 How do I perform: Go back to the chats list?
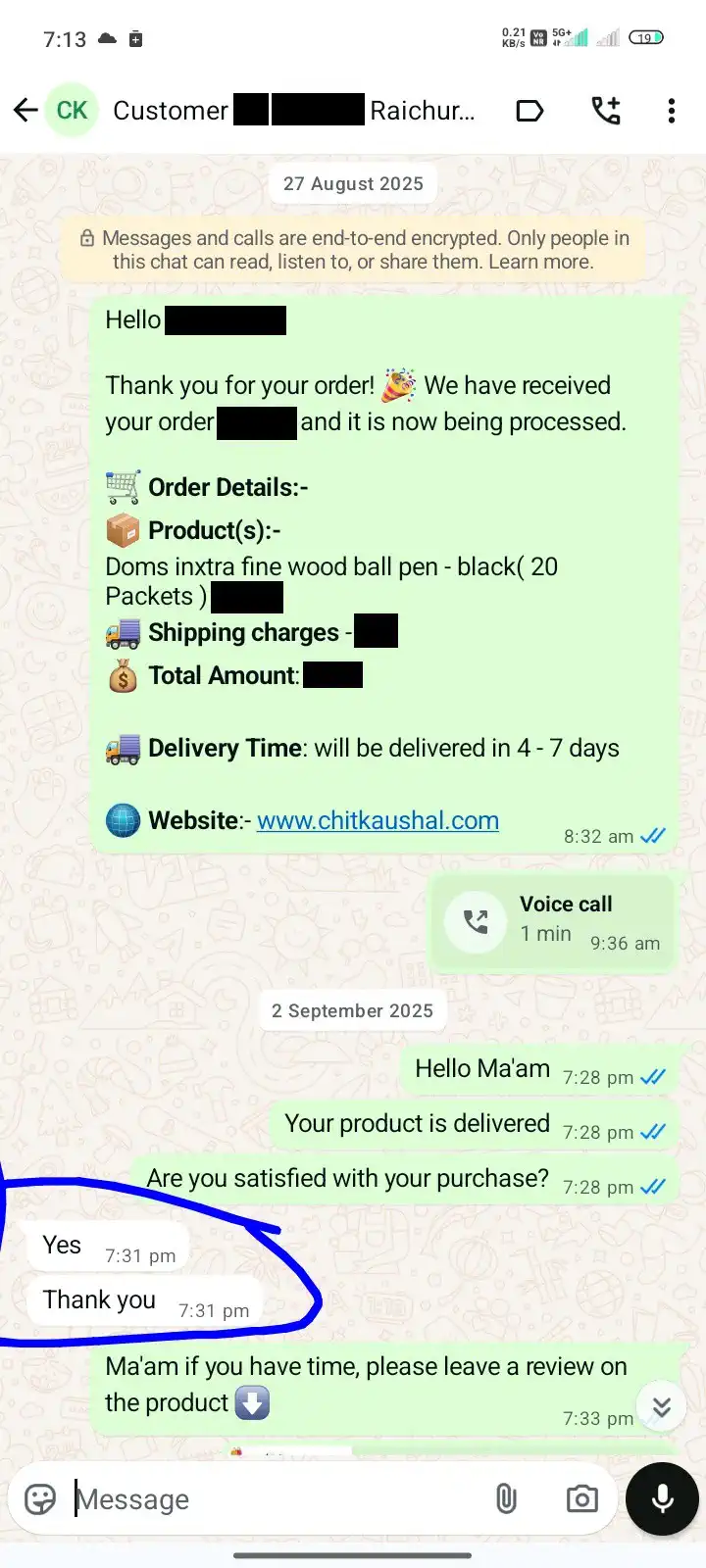click(26, 111)
